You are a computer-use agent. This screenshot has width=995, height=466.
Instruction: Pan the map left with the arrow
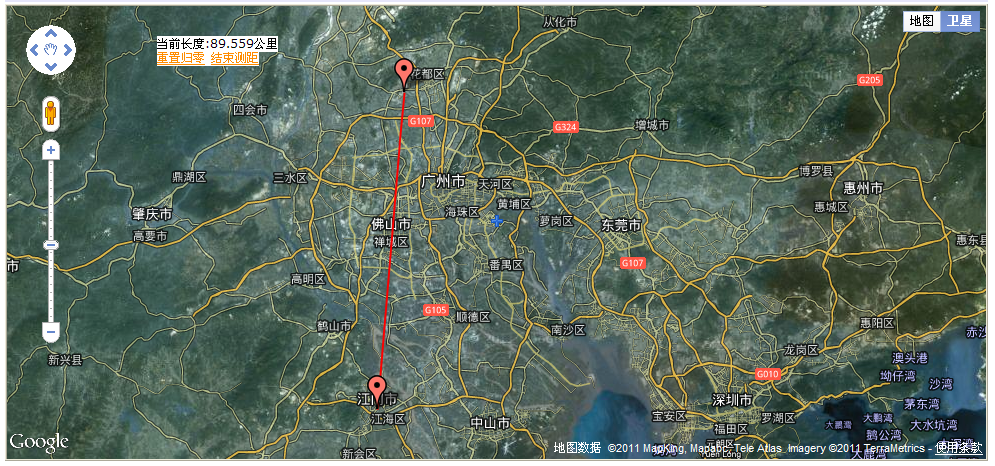[x=34, y=50]
